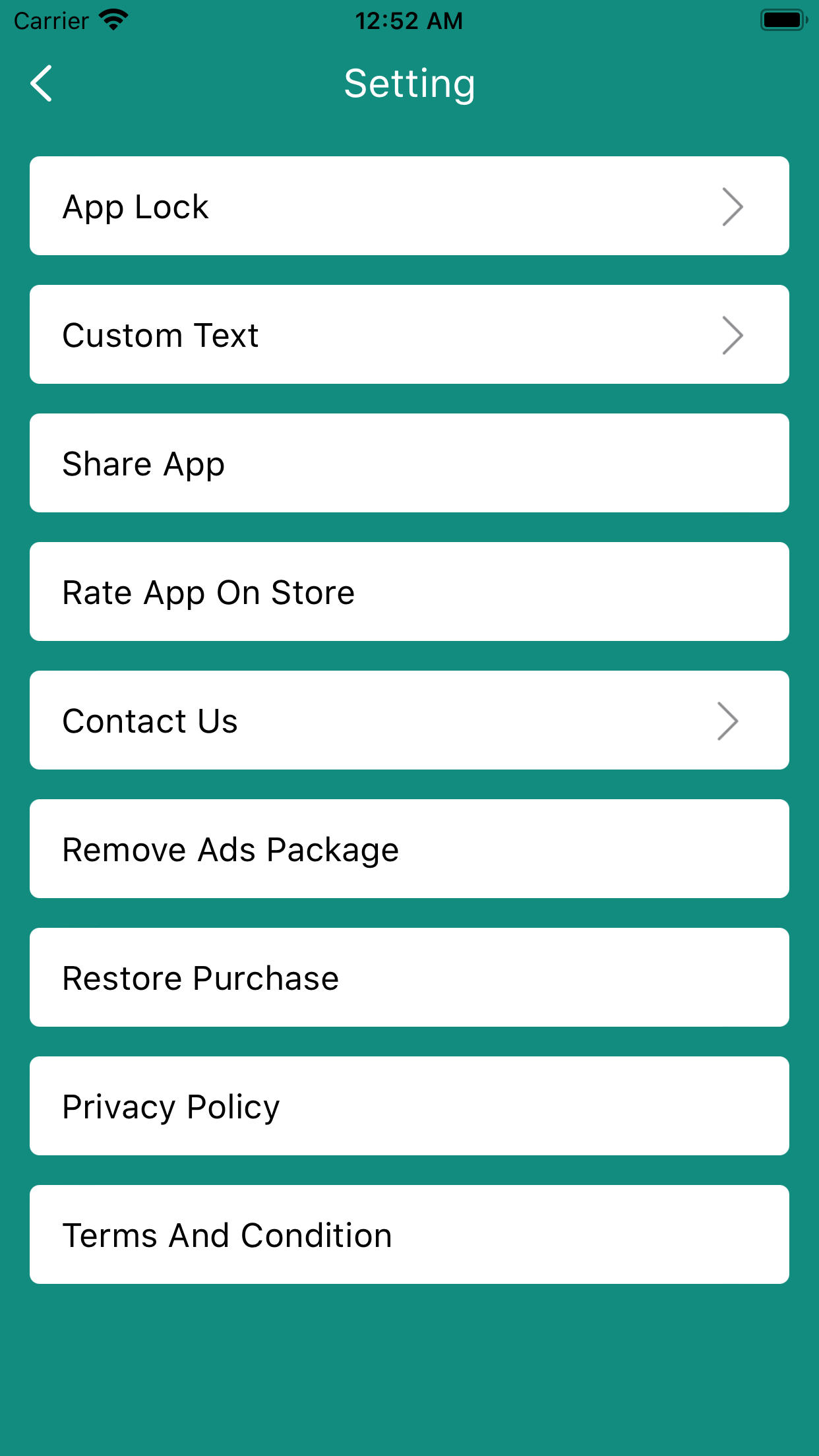The image size is (819, 1456).
Task: Select the Setting title header
Action: (x=409, y=84)
